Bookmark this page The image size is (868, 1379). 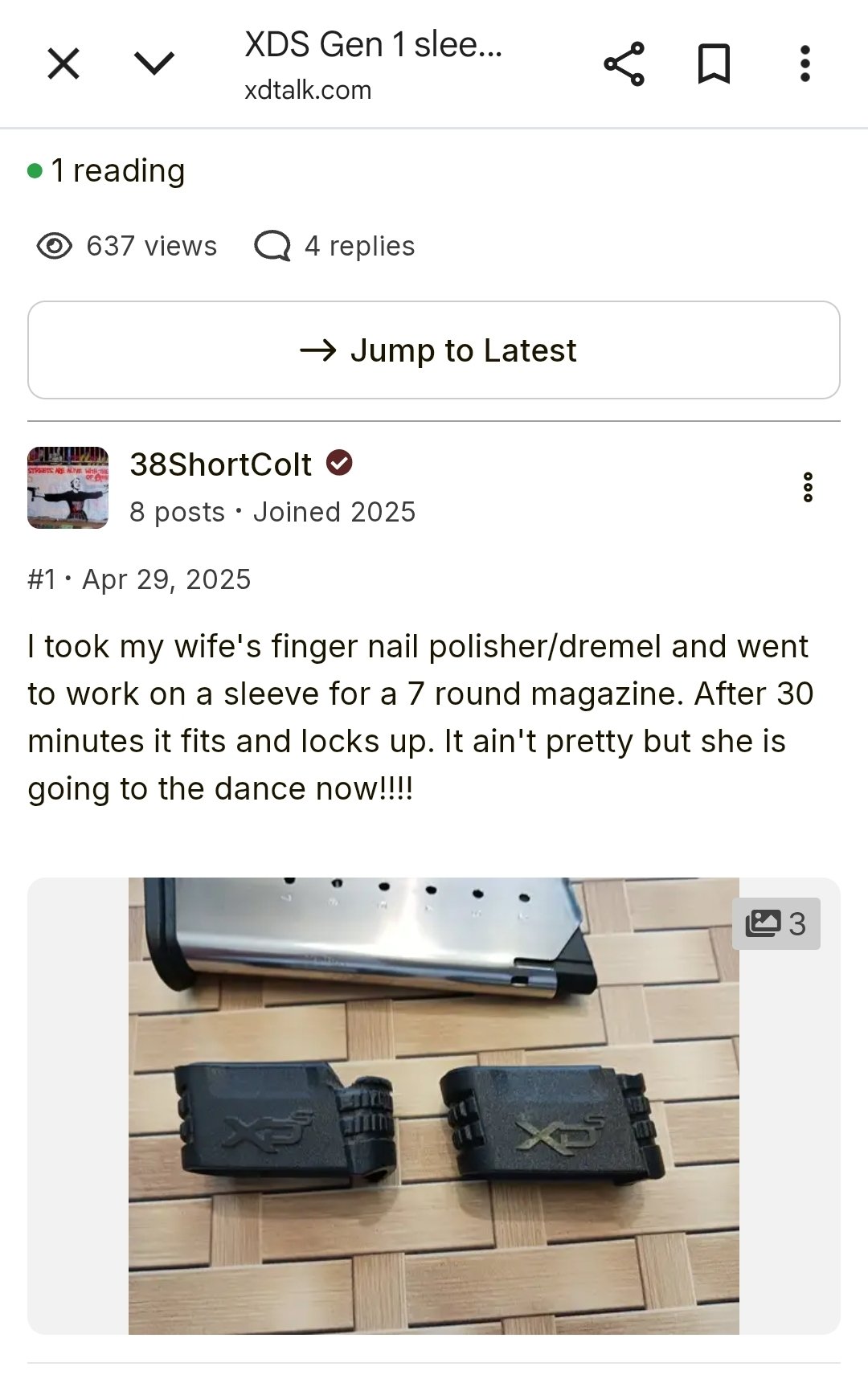714,63
